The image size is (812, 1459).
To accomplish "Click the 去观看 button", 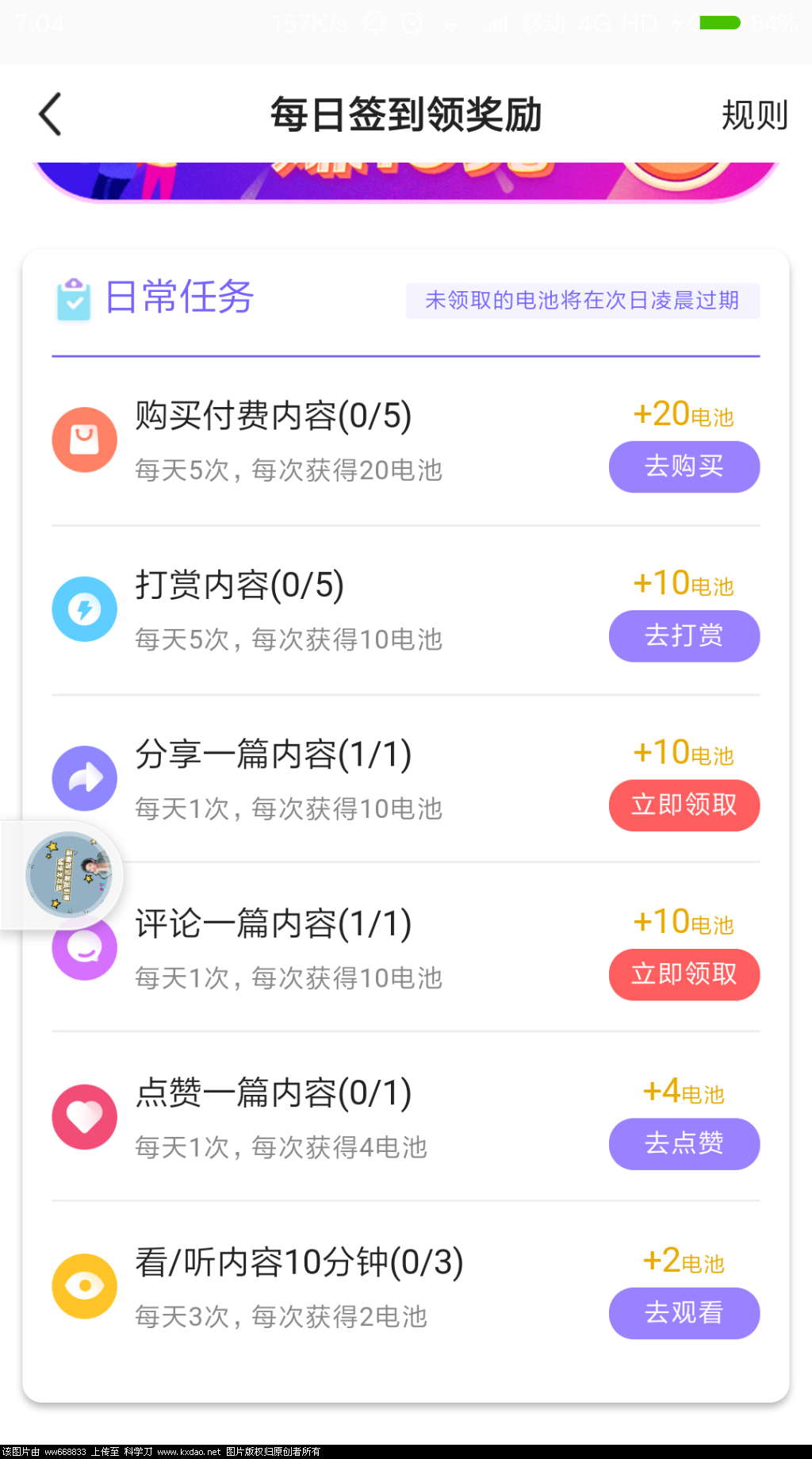I will coord(684,1313).
